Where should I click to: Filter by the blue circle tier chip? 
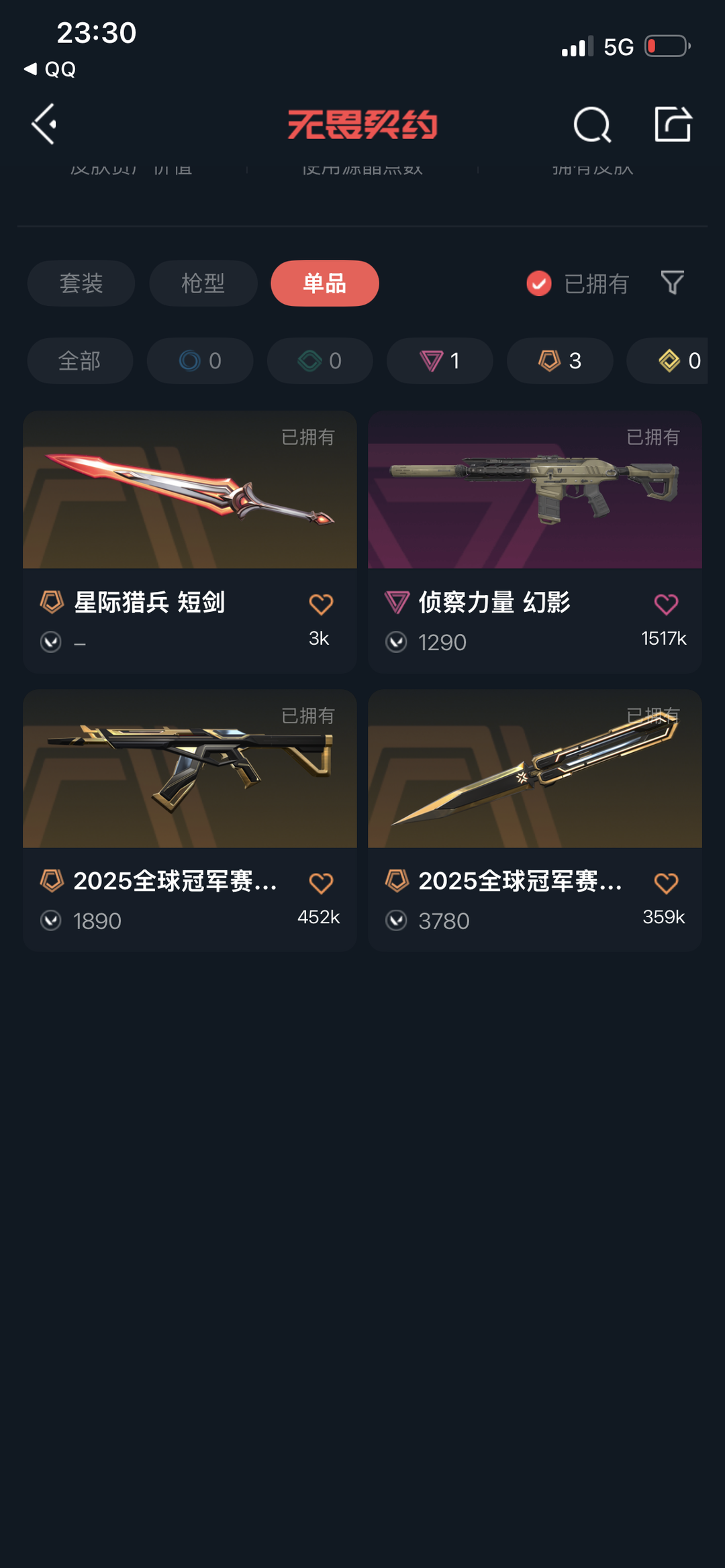pos(200,361)
